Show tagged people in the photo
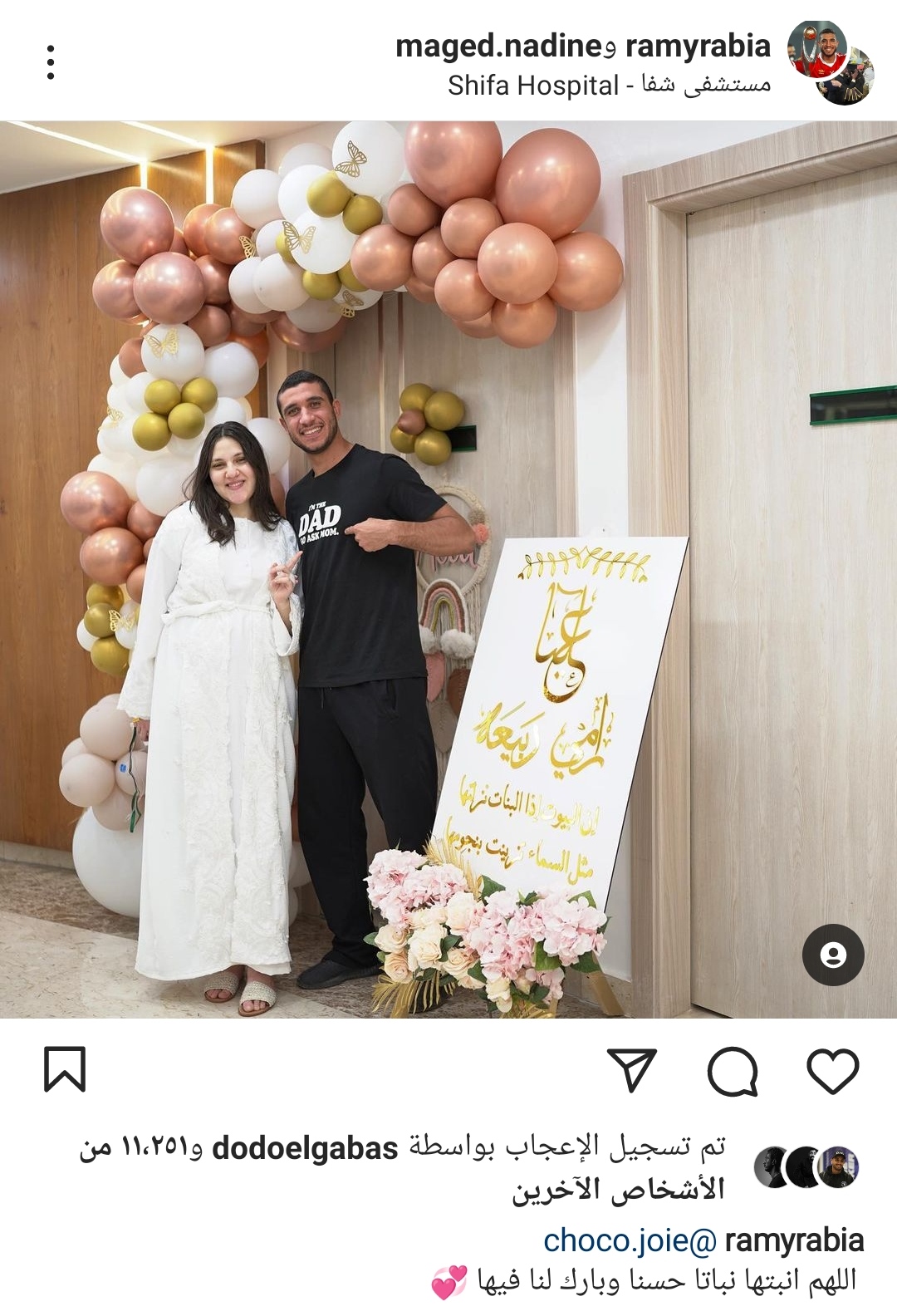The height and width of the screenshot is (1316, 897). [x=832, y=955]
